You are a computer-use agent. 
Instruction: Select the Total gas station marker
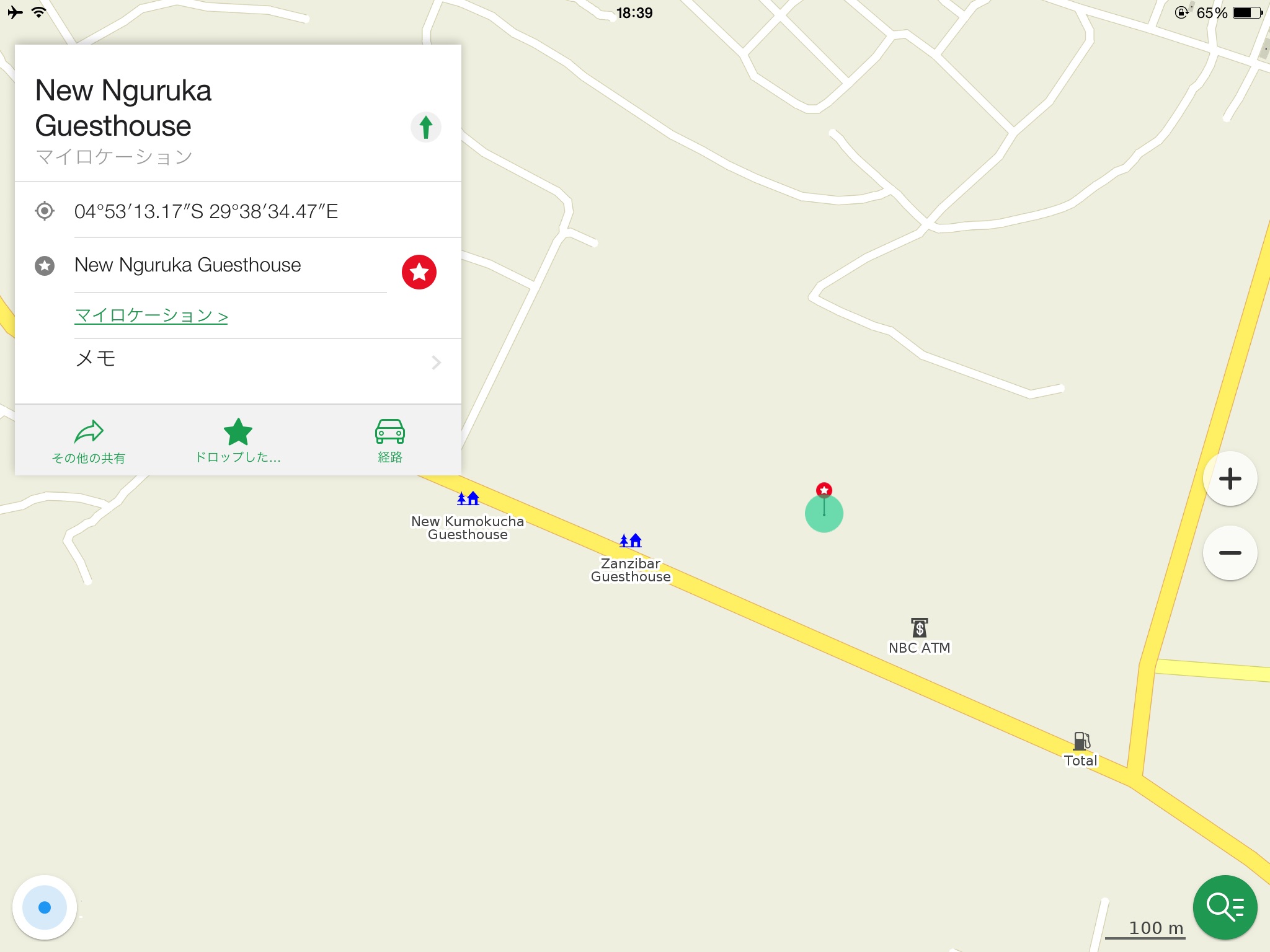[1081, 741]
